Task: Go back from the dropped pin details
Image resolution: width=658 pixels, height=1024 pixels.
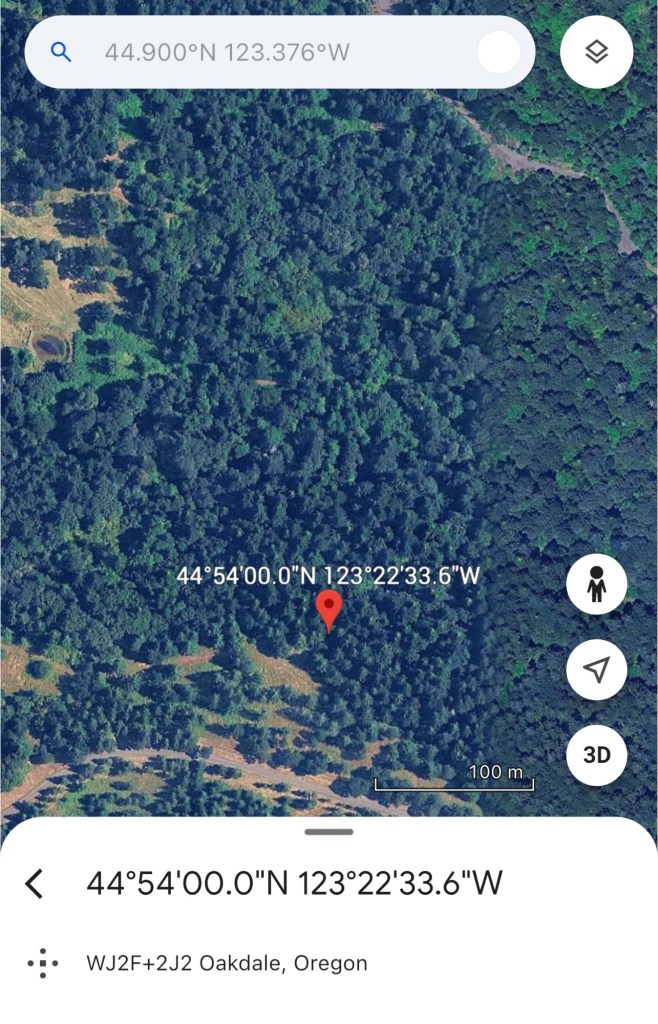Action: pos(35,883)
